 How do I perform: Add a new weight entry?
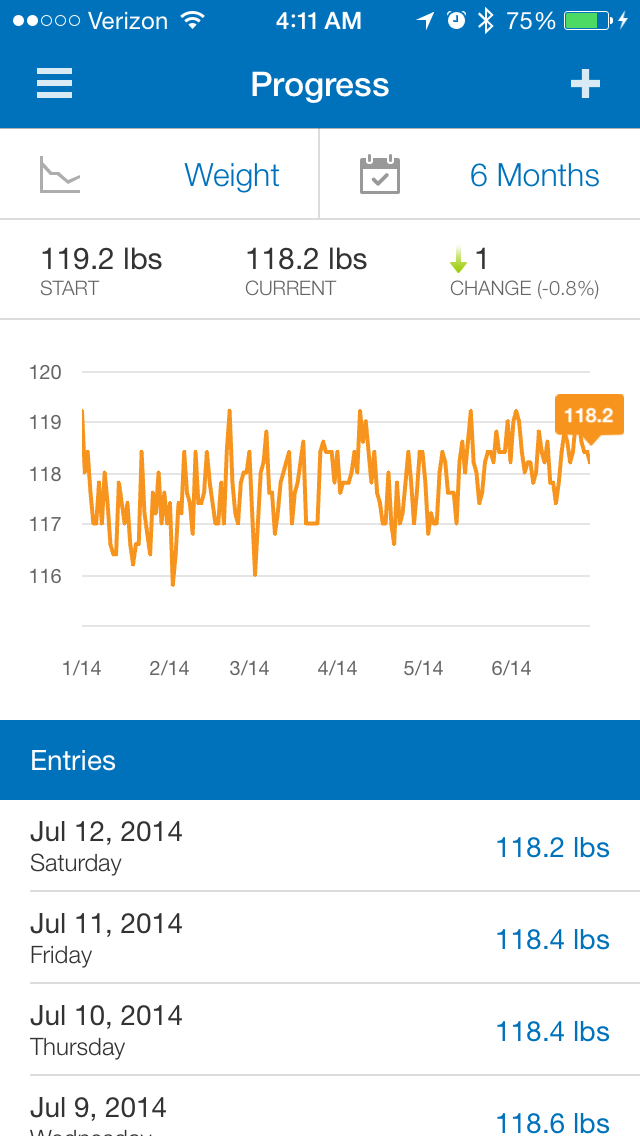[585, 85]
